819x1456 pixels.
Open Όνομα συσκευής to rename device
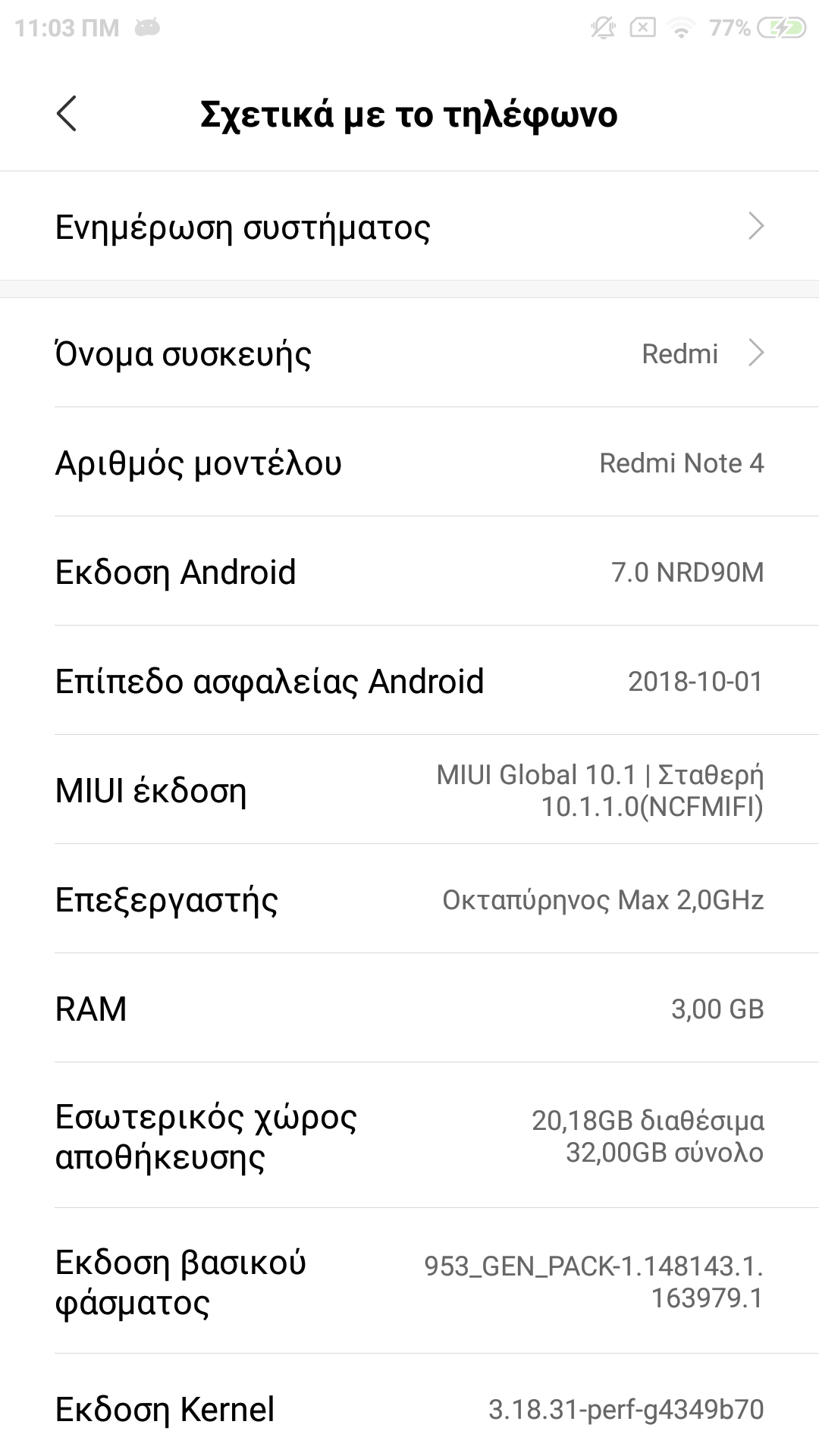point(409,353)
